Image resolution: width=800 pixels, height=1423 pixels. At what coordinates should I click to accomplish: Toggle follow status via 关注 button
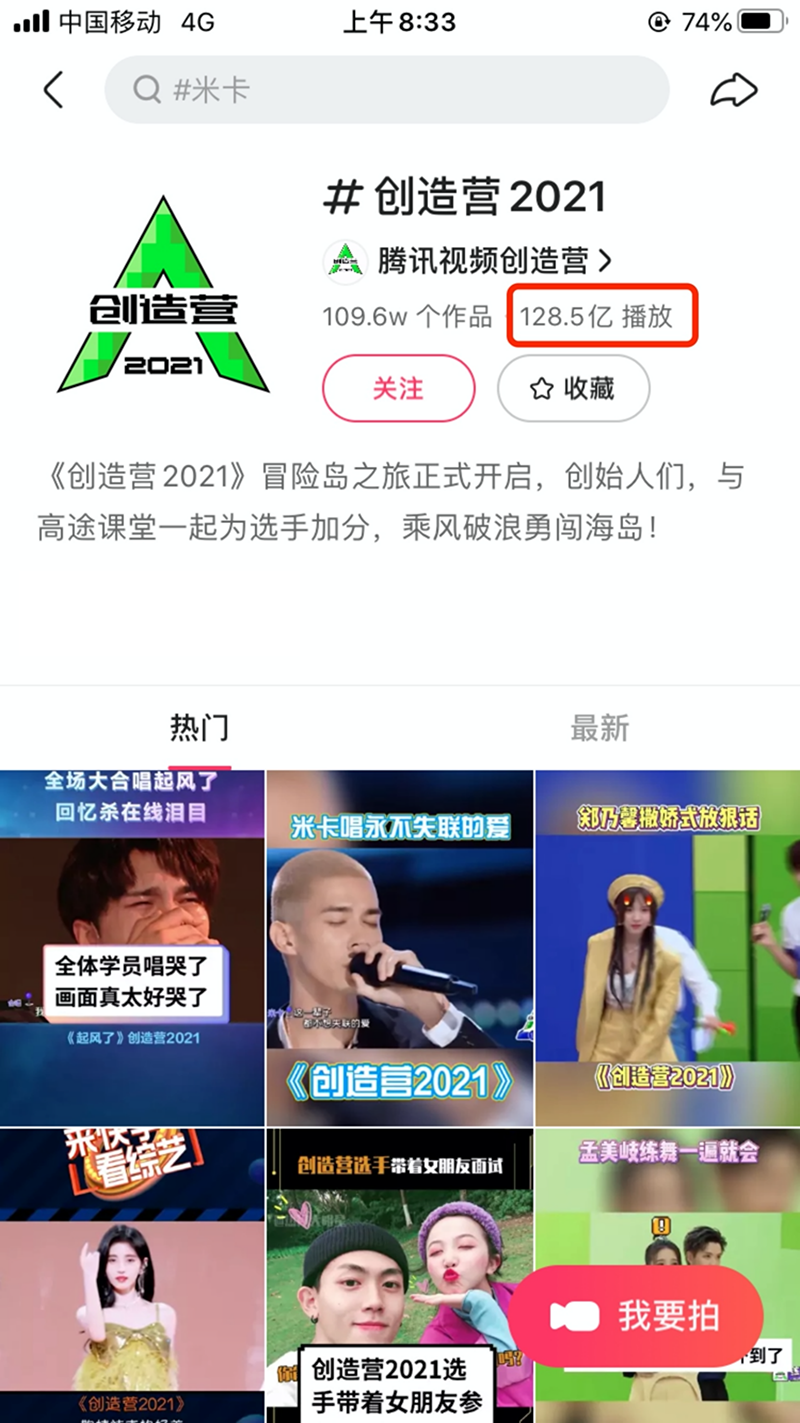[x=398, y=388]
